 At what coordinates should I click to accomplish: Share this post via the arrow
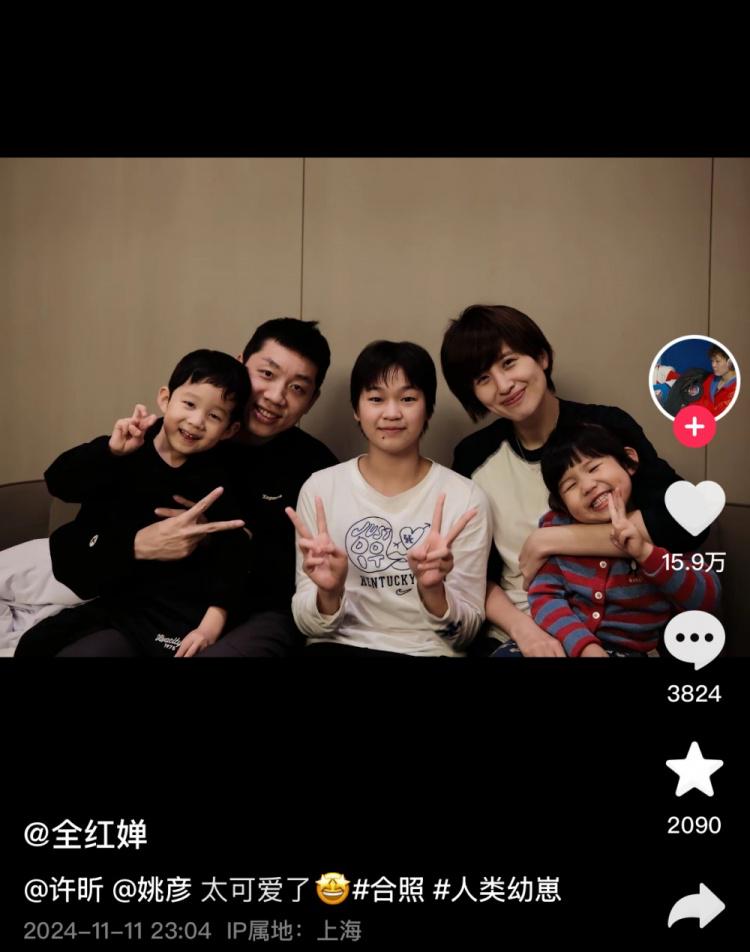696,906
